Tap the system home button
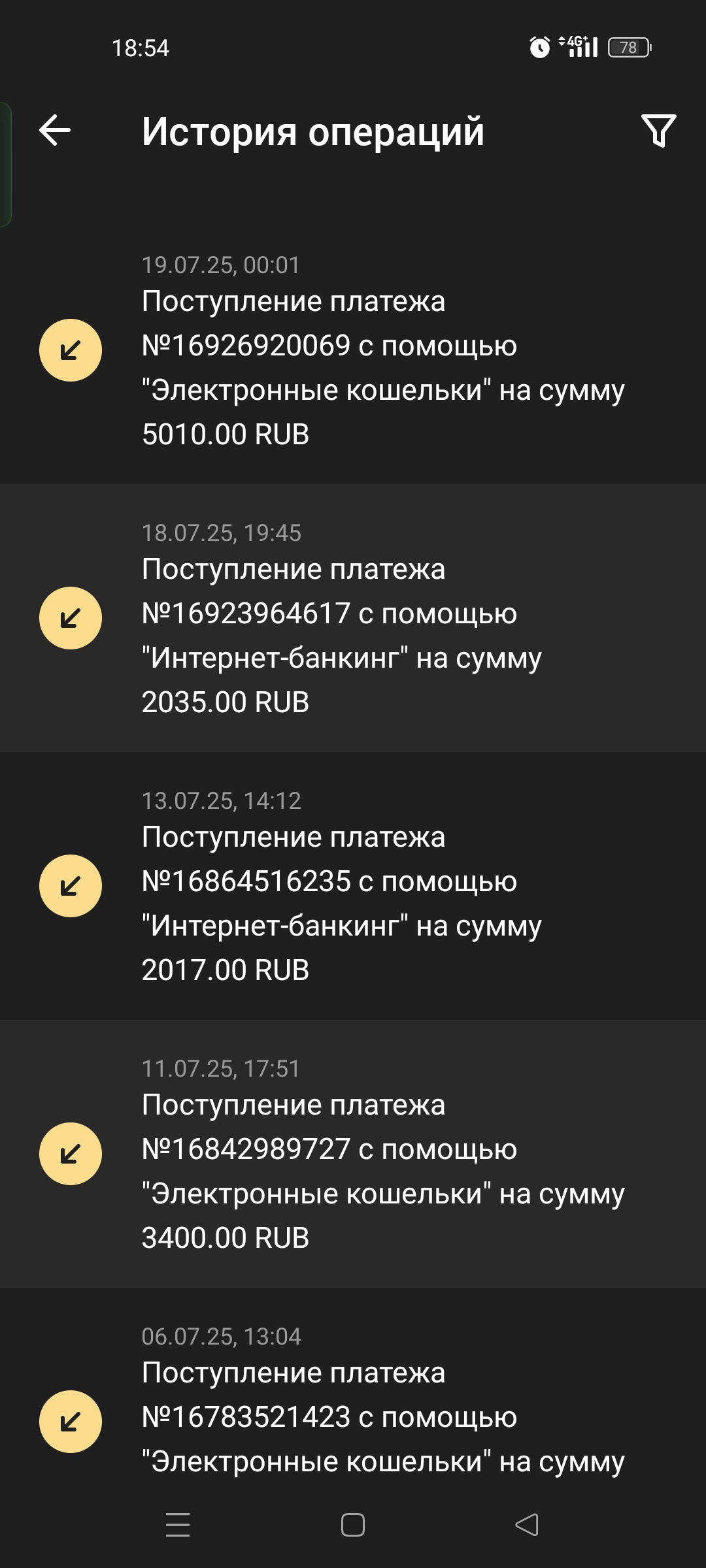This screenshot has width=706, height=1568. pos(353,1526)
